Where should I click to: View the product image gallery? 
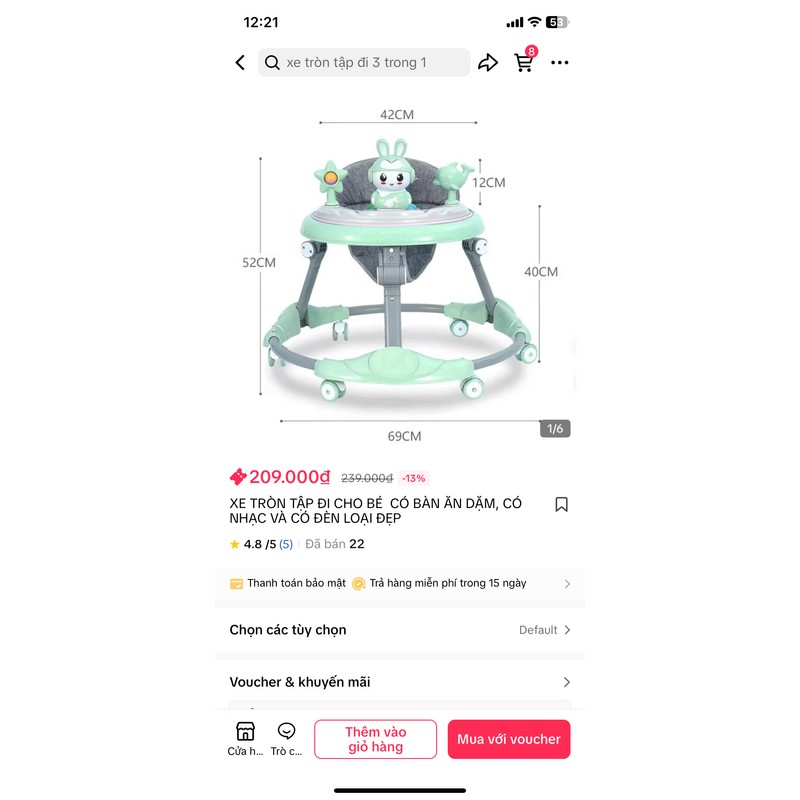pos(400,270)
